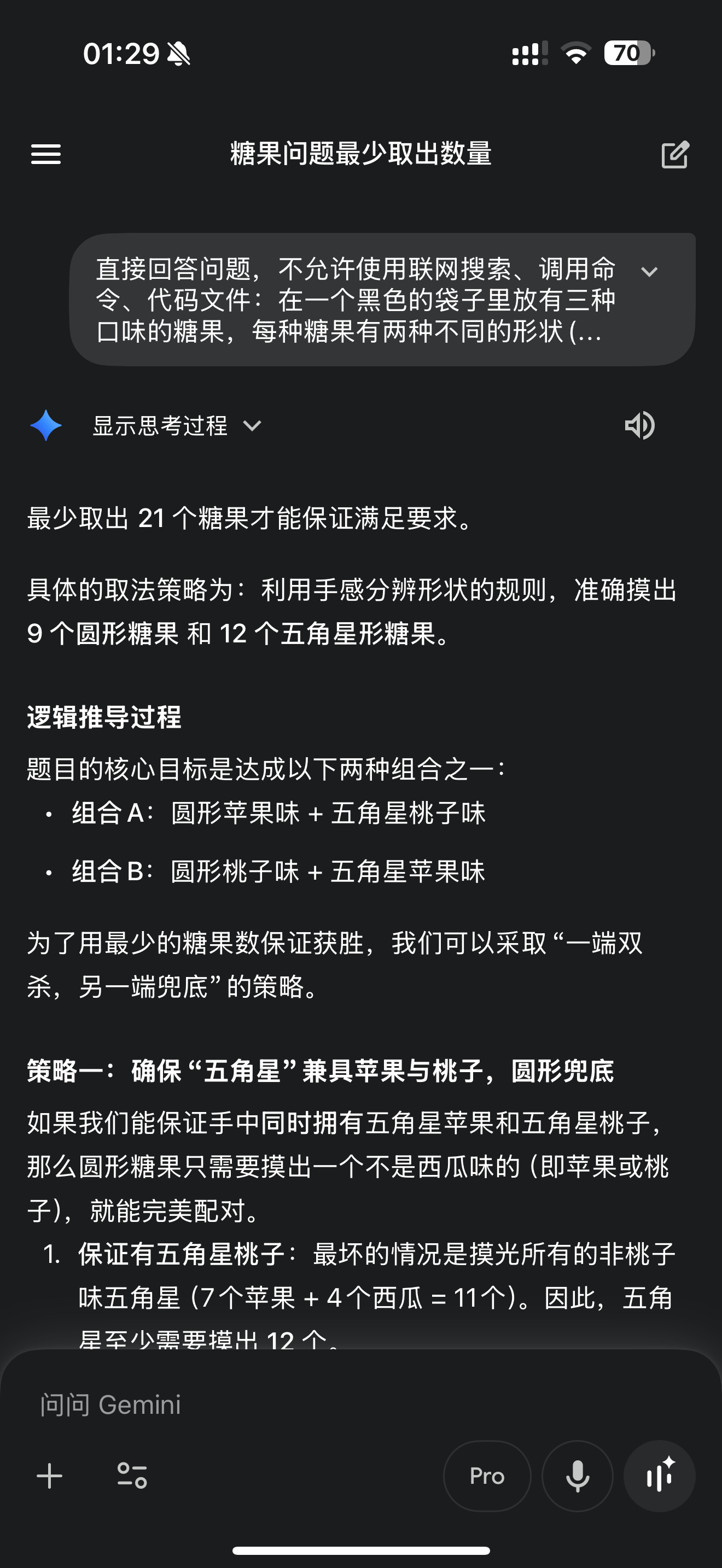Expand 显示思考过程 to show thinking
The width and height of the screenshot is (722, 1568).
(177, 425)
